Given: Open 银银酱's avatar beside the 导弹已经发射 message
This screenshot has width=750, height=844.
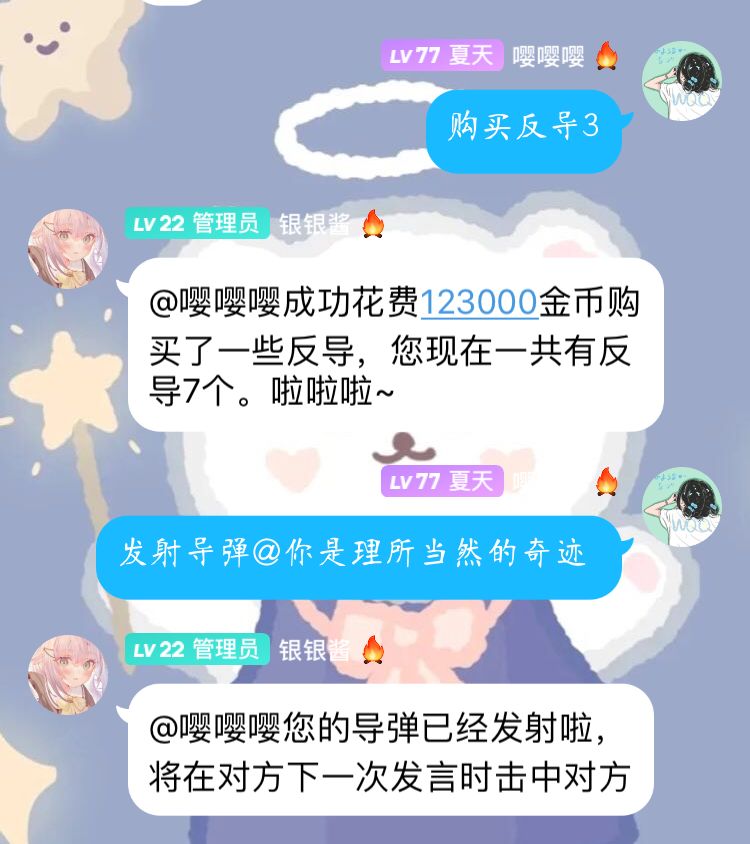Looking at the screenshot, I should point(67,674).
